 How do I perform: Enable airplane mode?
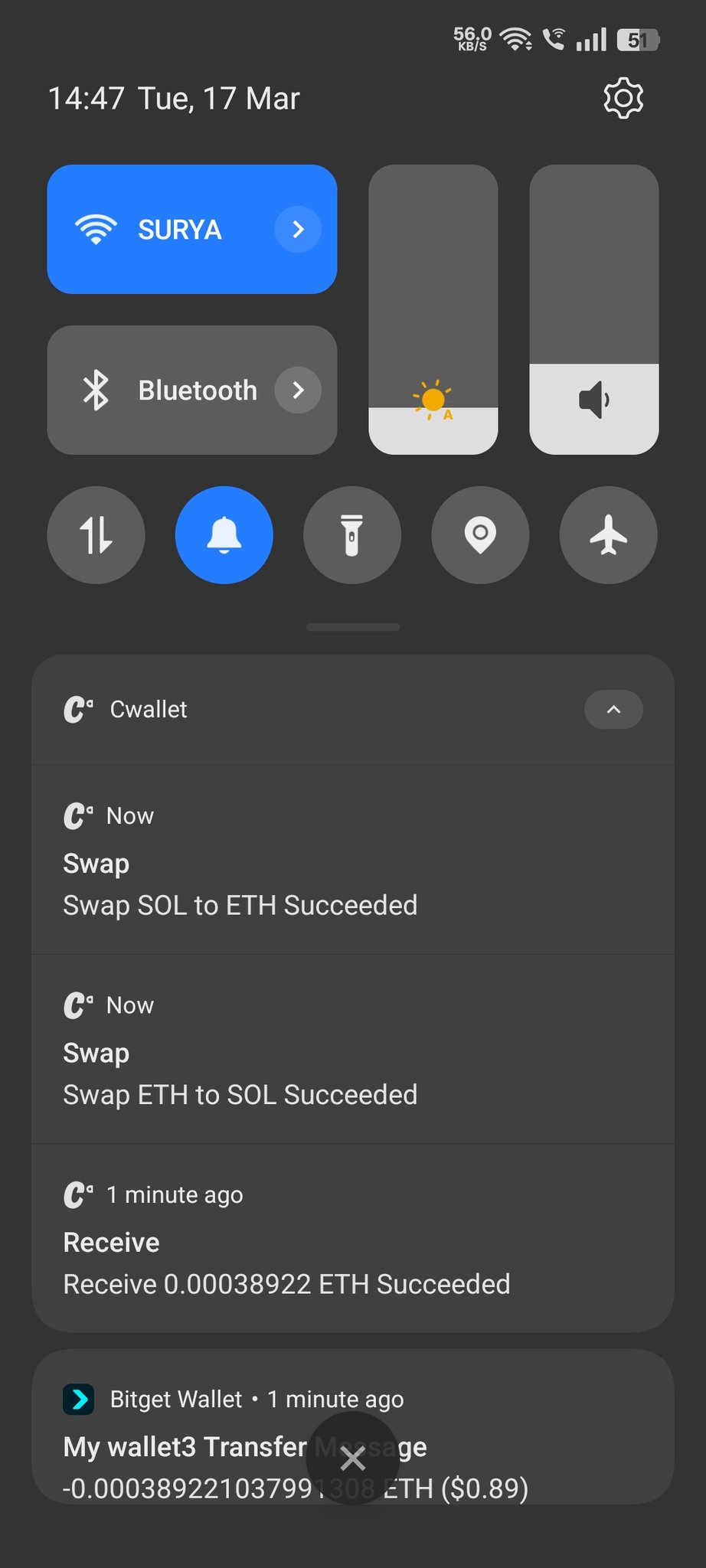pos(609,535)
